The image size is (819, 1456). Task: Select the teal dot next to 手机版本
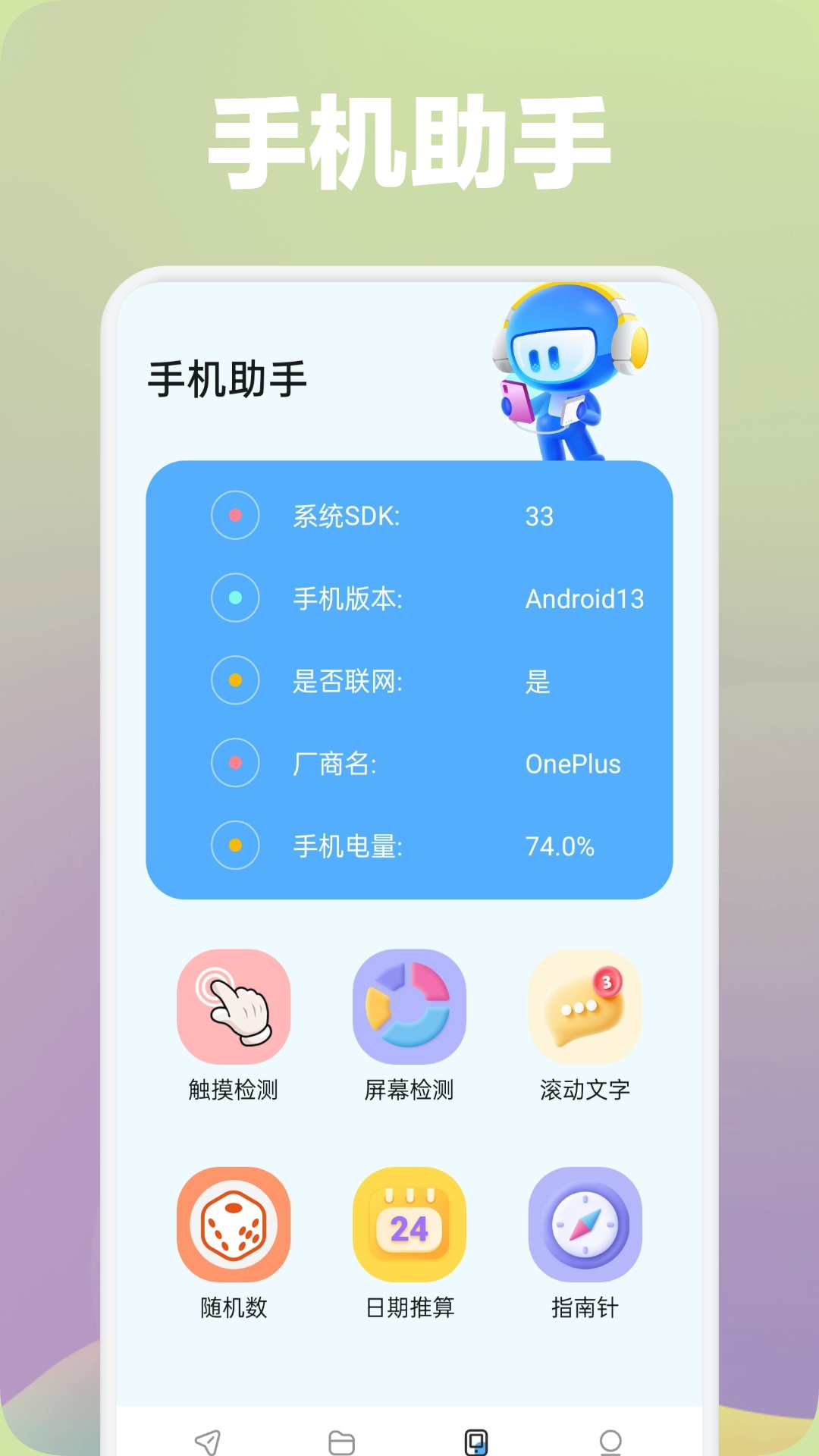(x=235, y=598)
